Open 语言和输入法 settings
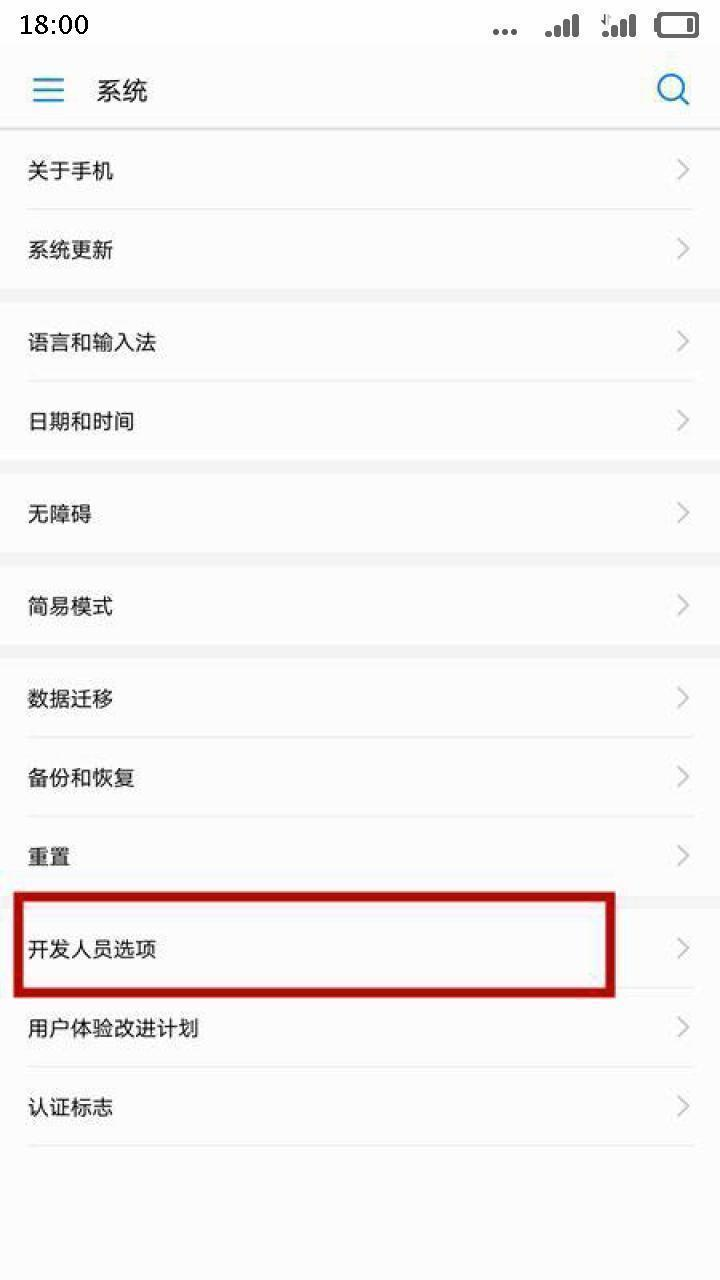 pyautogui.click(x=360, y=342)
